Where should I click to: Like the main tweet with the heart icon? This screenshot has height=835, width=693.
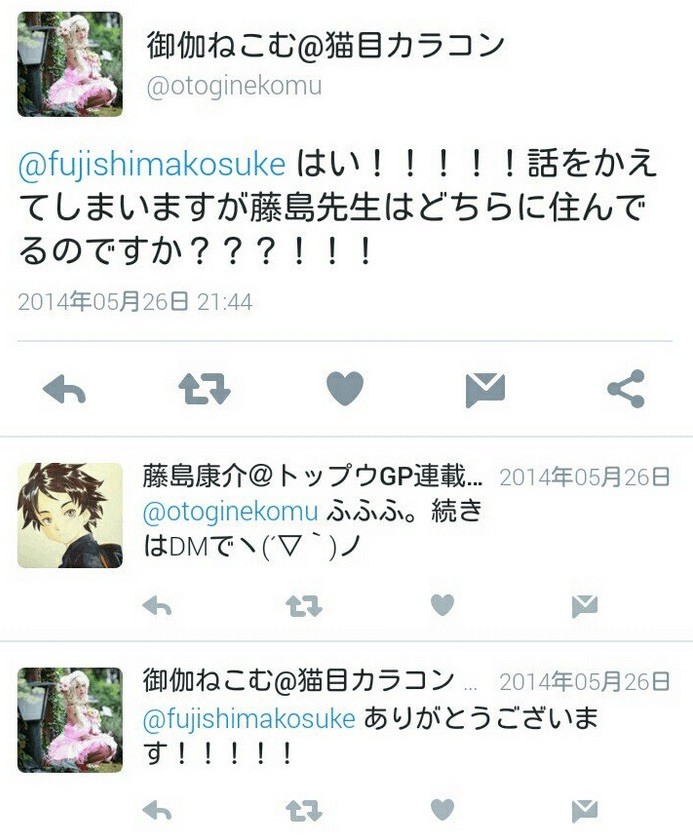click(345, 388)
